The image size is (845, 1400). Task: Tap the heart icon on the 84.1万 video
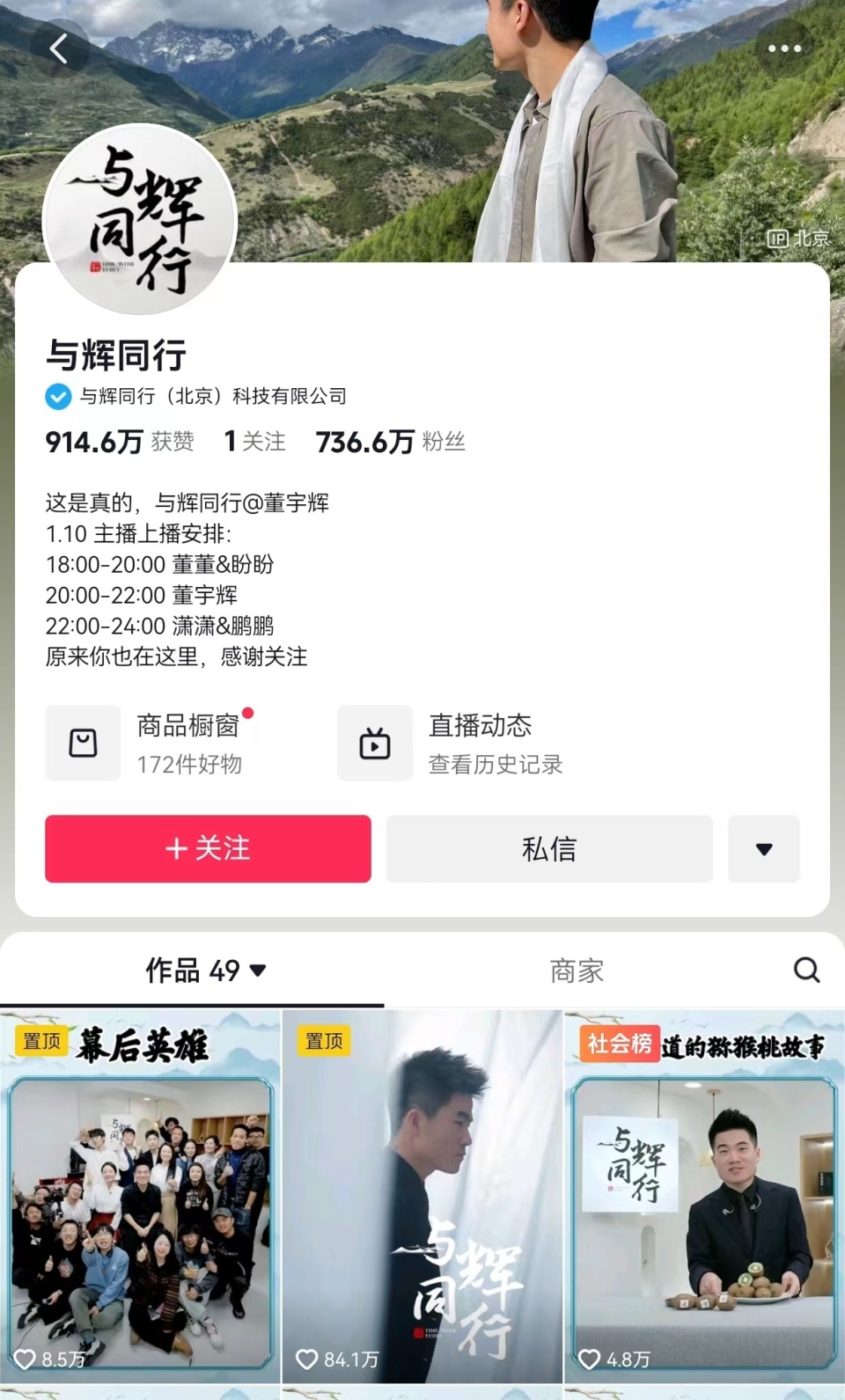306,1359
